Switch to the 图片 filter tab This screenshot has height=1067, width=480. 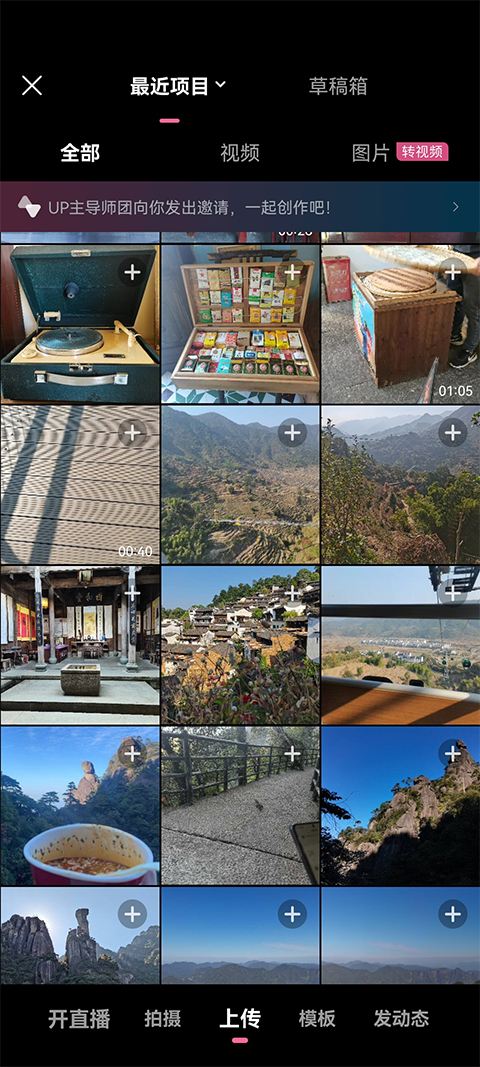370,152
